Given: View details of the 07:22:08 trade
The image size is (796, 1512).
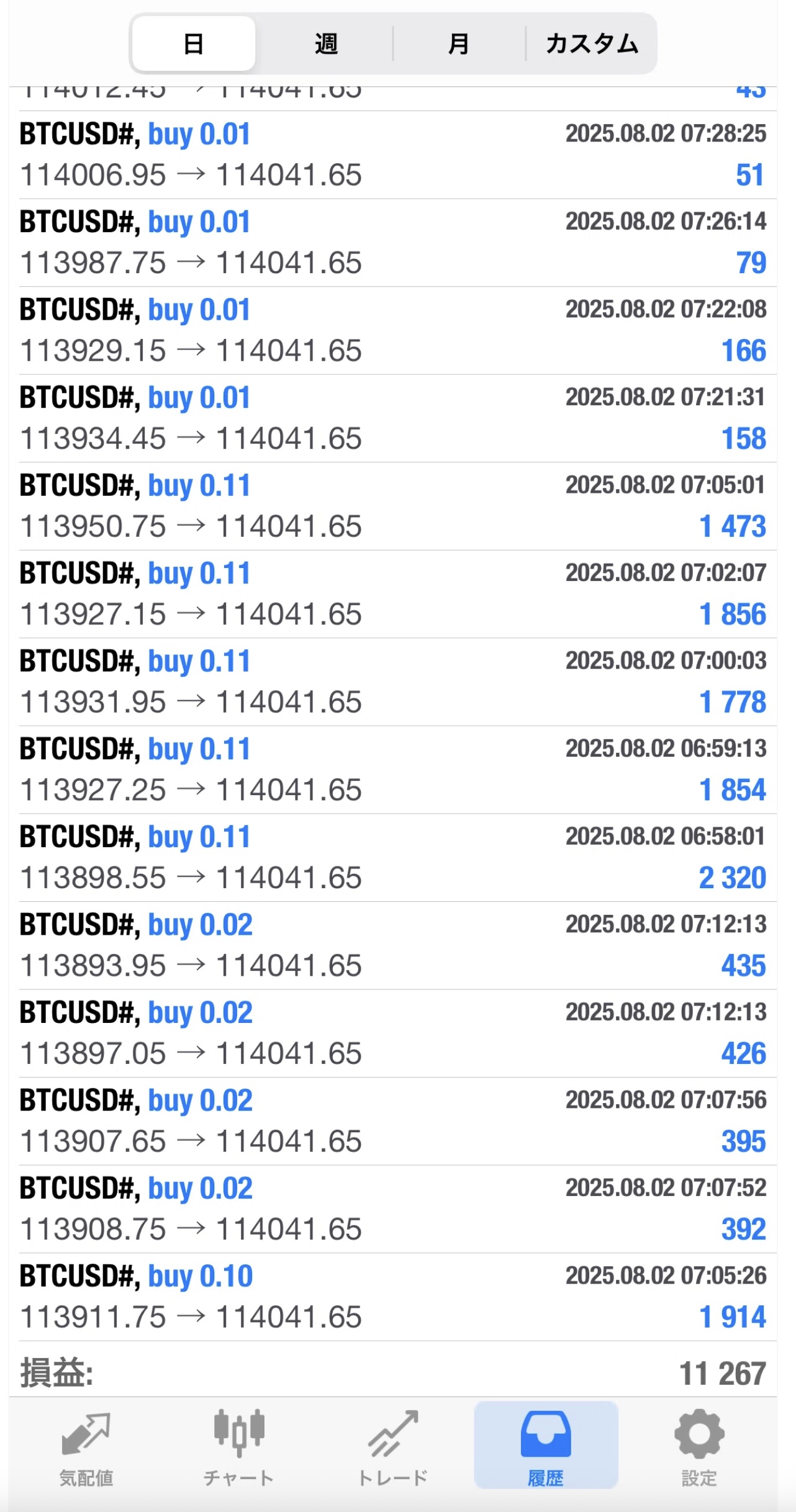Looking at the screenshot, I should click(397, 331).
